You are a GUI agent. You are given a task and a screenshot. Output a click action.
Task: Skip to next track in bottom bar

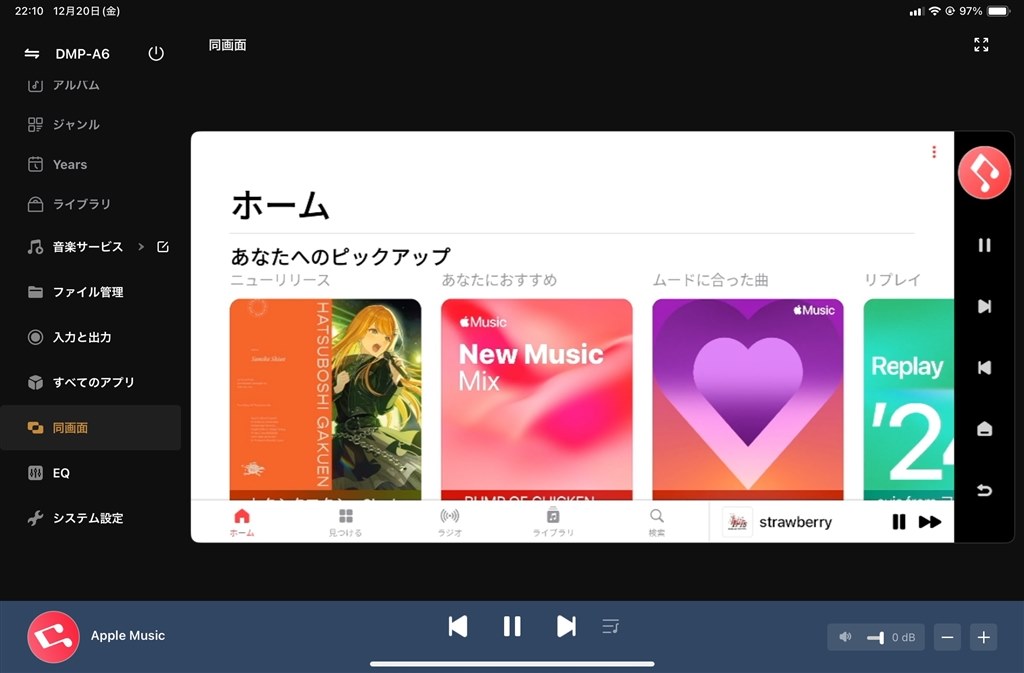pyautogui.click(x=566, y=626)
